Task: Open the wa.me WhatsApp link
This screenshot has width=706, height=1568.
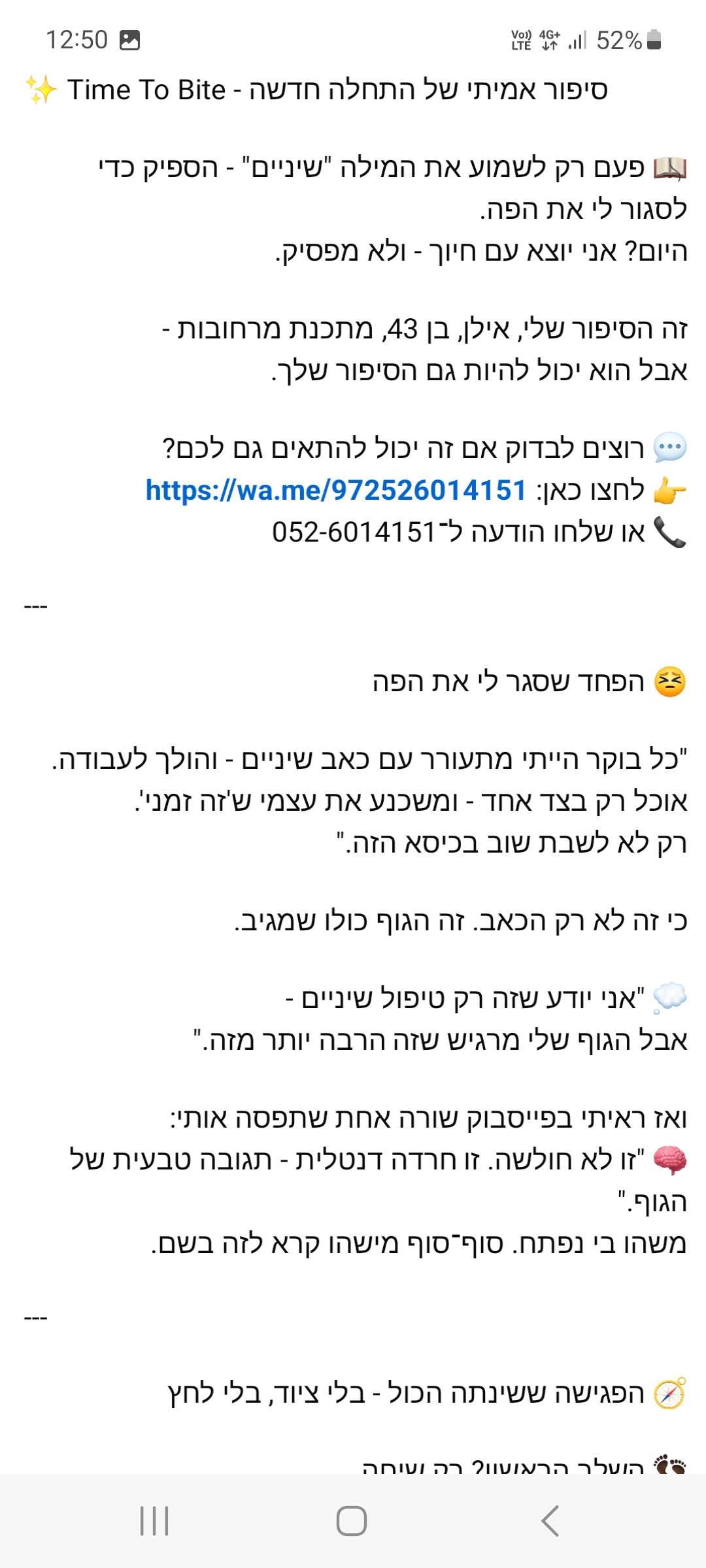Action: (335, 490)
